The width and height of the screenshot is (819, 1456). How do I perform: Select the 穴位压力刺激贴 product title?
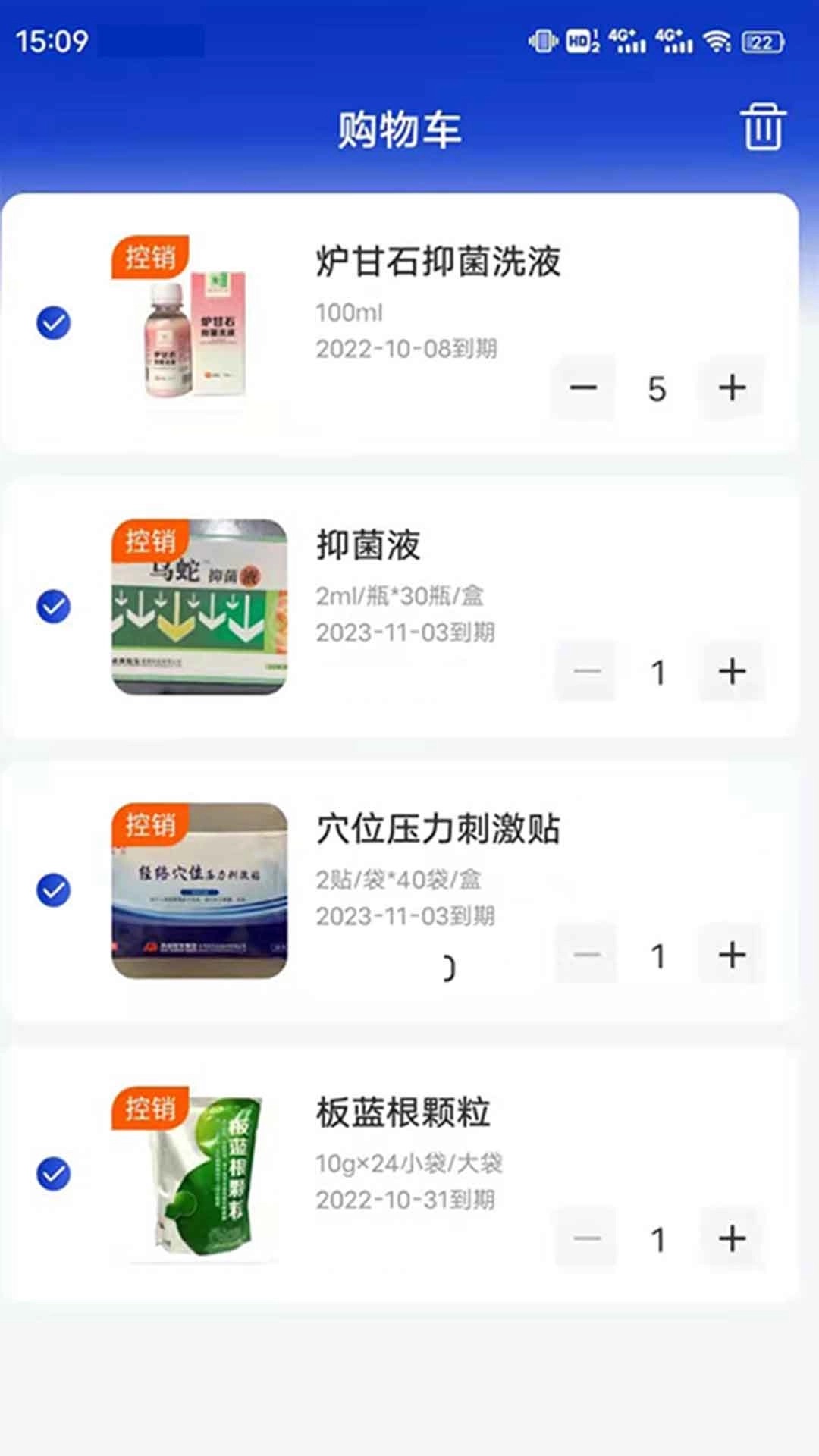pyautogui.click(x=440, y=830)
